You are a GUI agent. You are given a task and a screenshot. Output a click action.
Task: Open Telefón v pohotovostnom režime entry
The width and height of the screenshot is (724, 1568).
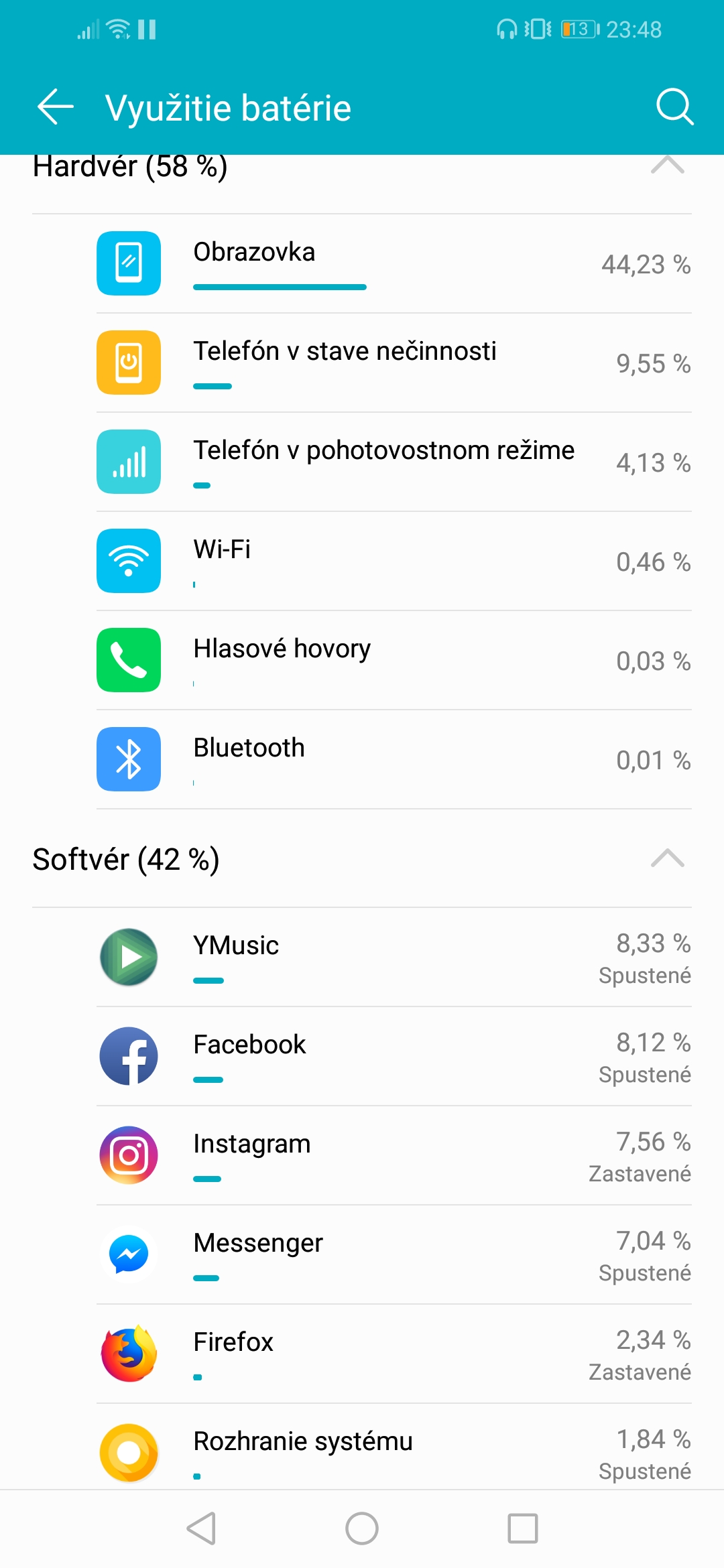362,462
